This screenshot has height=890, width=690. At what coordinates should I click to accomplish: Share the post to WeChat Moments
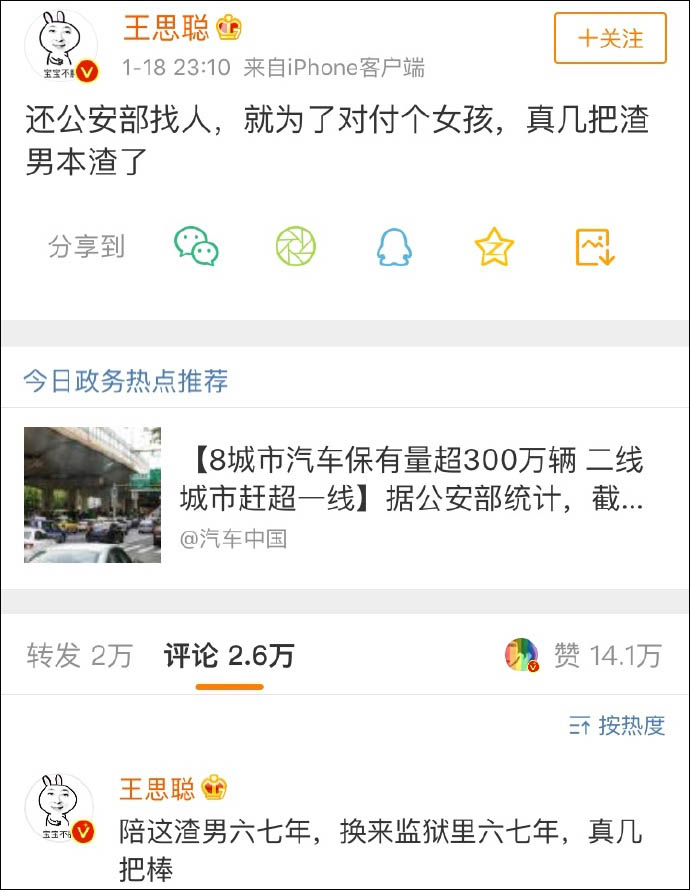[295, 246]
